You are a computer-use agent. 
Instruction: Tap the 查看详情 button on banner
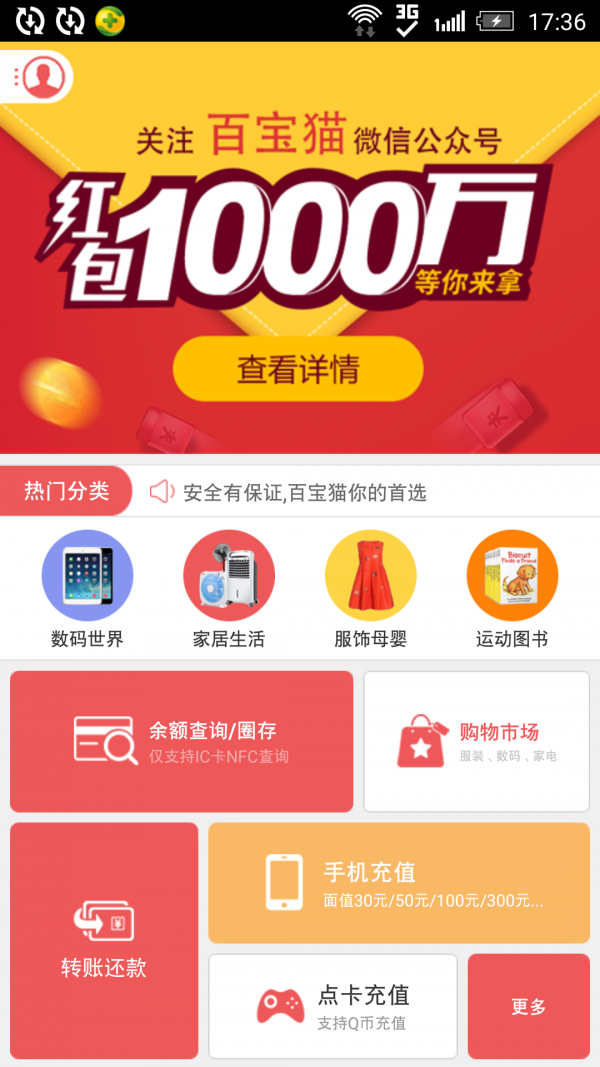[x=298, y=369]
